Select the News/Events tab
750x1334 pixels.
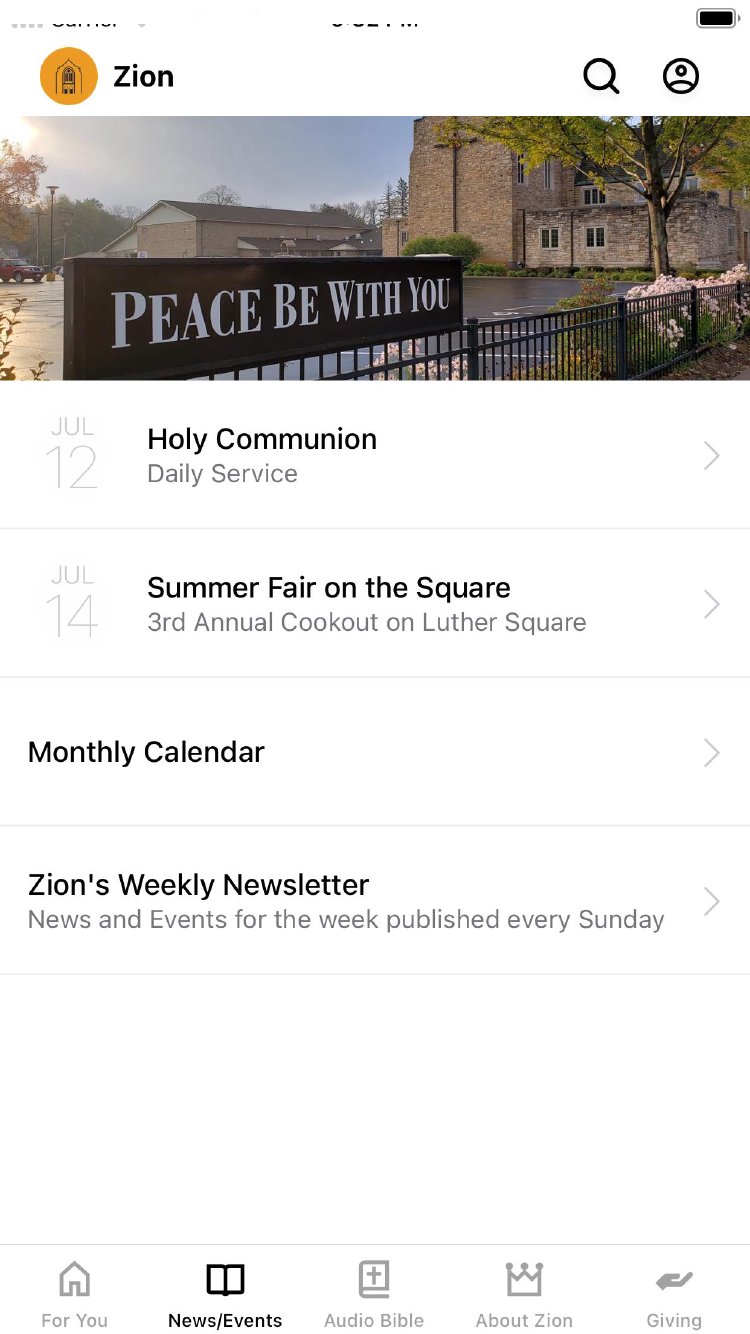coord(225,1294)
